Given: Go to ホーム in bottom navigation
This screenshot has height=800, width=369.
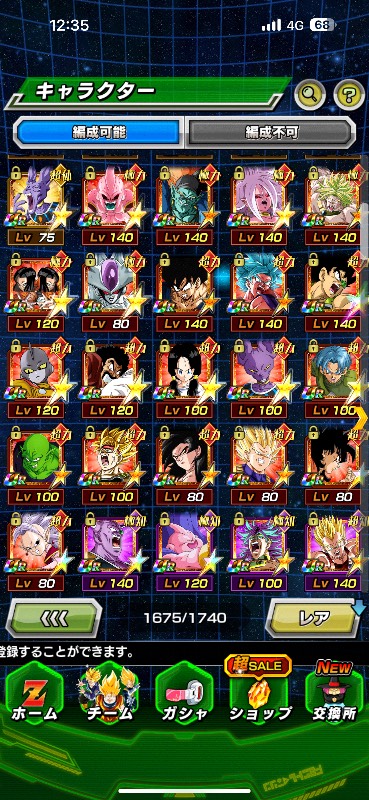Looking at the screenshot, I should click(x=34, y=696).
